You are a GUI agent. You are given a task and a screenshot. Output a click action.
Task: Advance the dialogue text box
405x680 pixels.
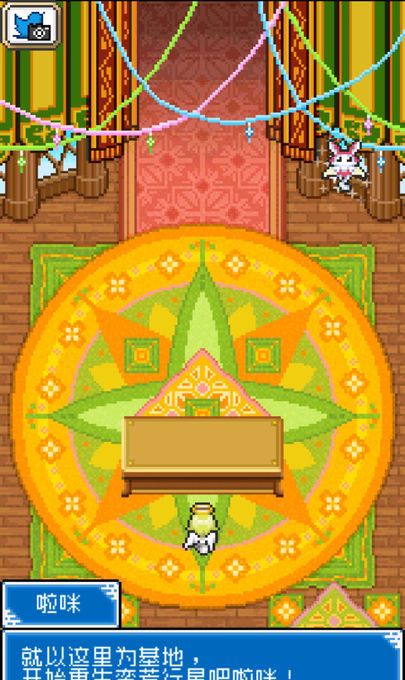pyautogui.click(x=202, y=655)
